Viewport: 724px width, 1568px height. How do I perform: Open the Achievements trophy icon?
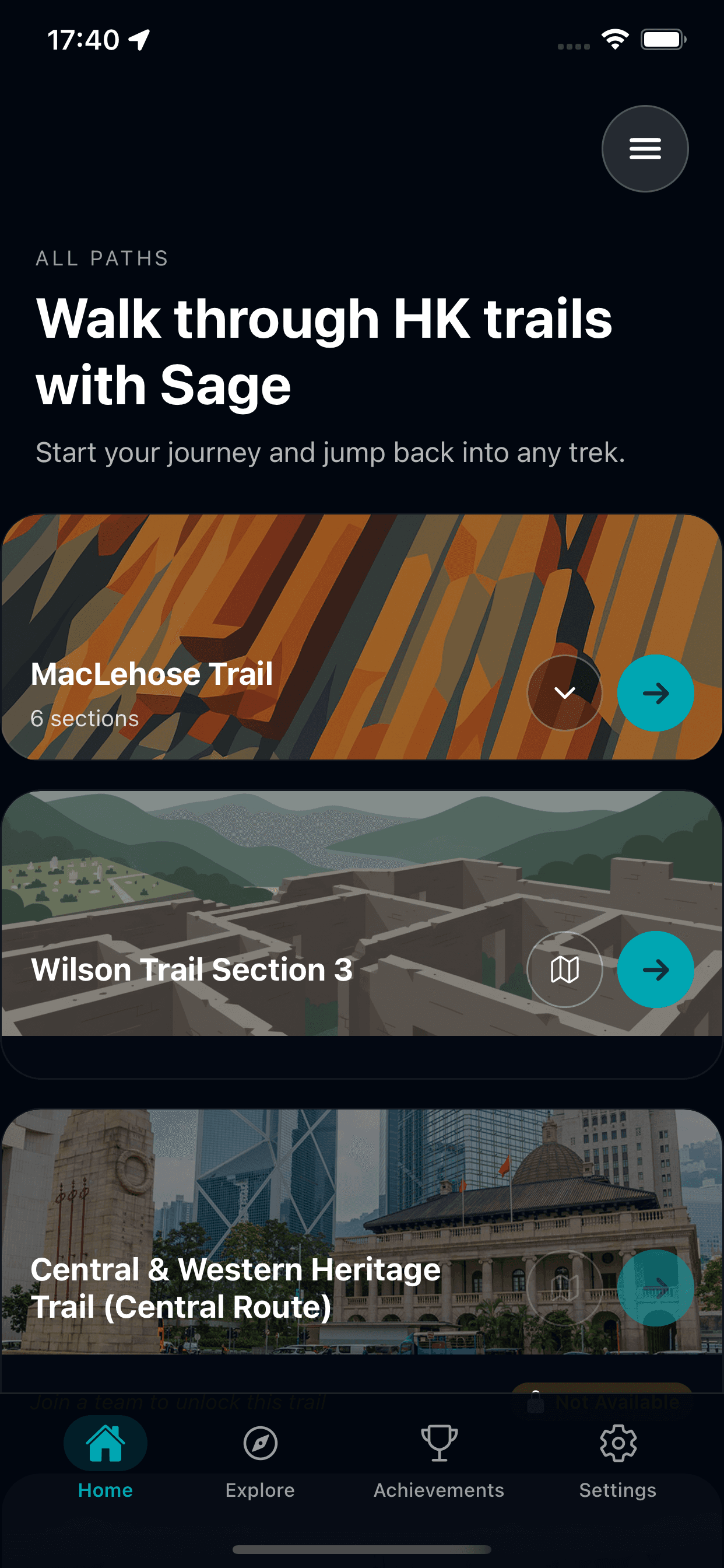coord(439,1443)
